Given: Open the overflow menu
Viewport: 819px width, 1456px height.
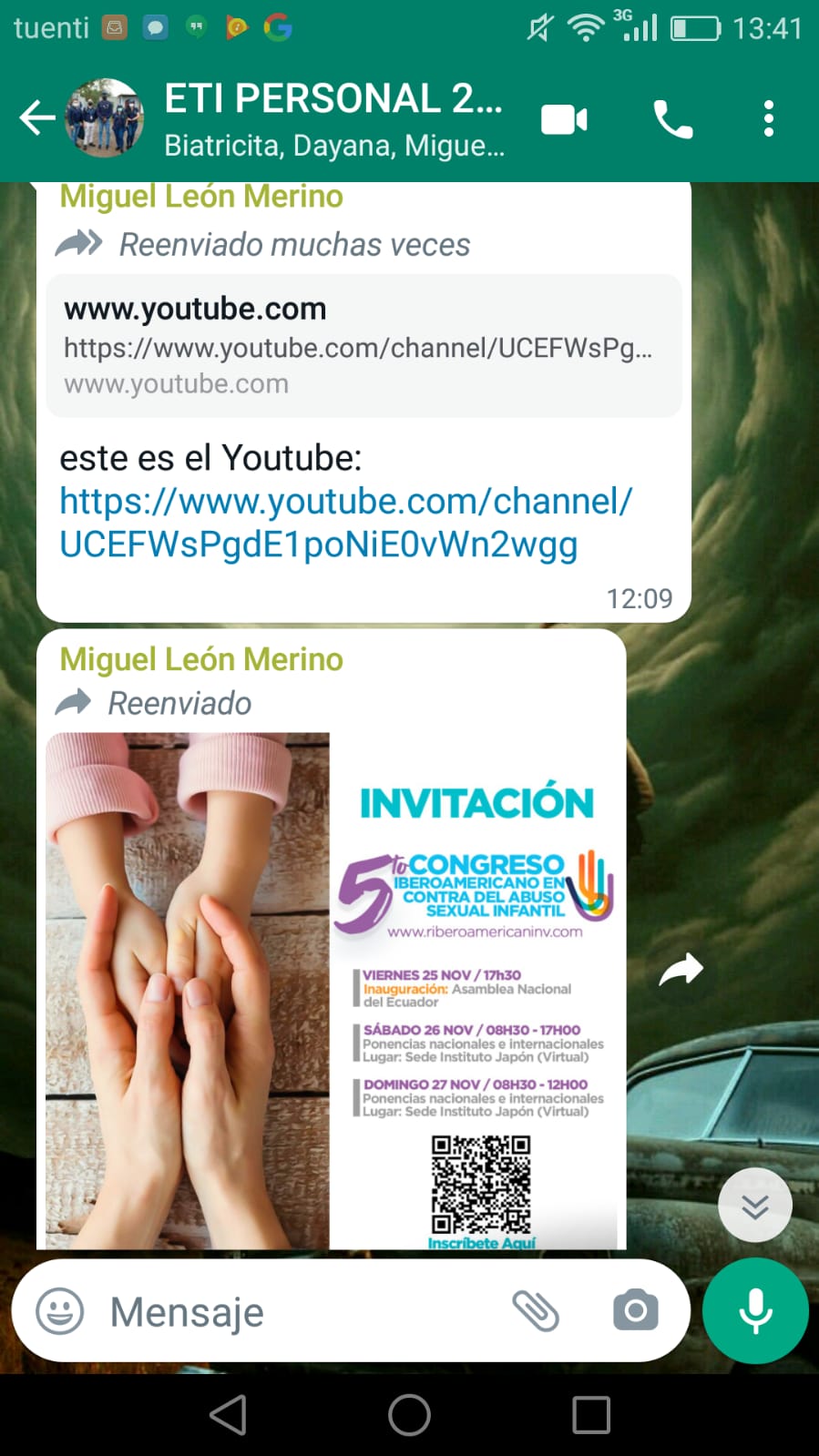Looking at the screenshot, I should coord(769,119).
